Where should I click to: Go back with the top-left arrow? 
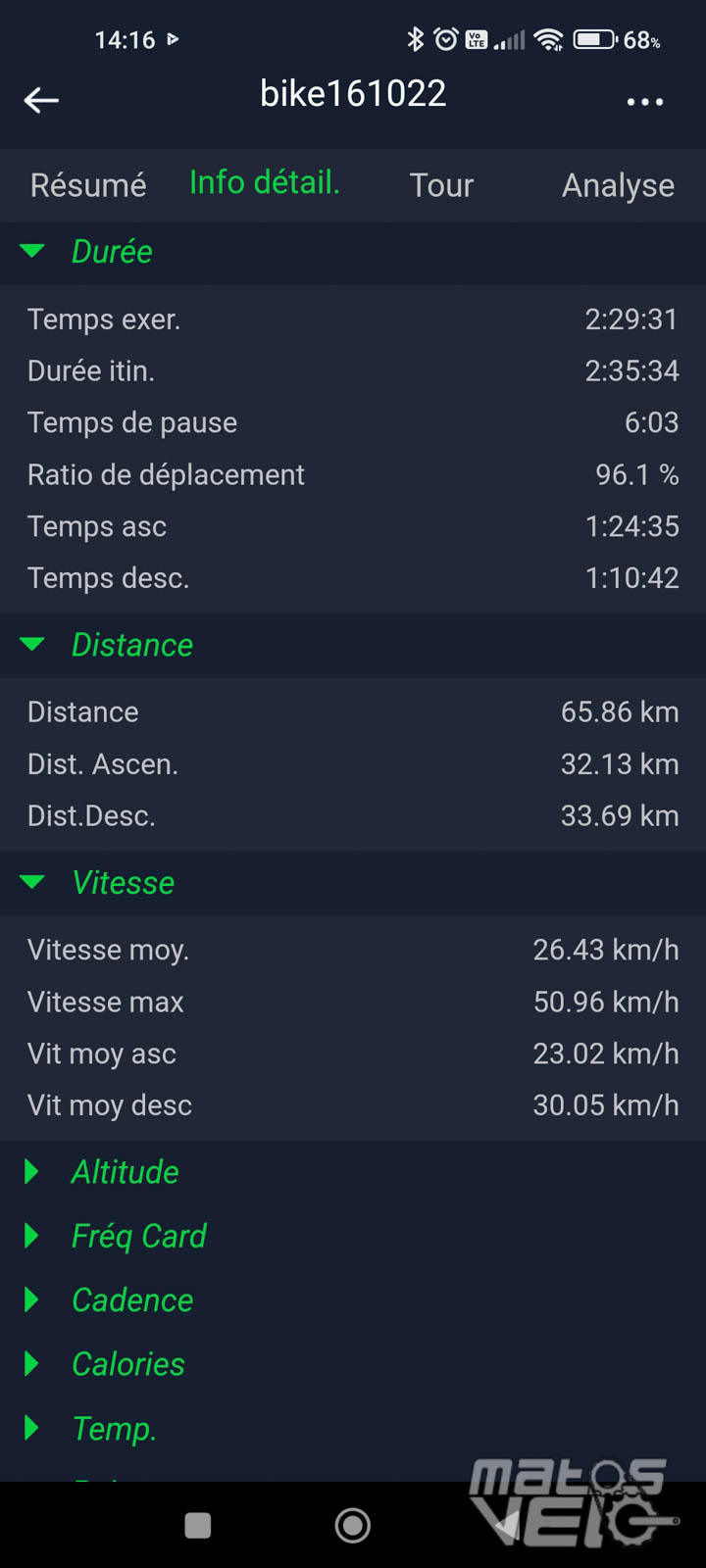(x=41, y=100)
